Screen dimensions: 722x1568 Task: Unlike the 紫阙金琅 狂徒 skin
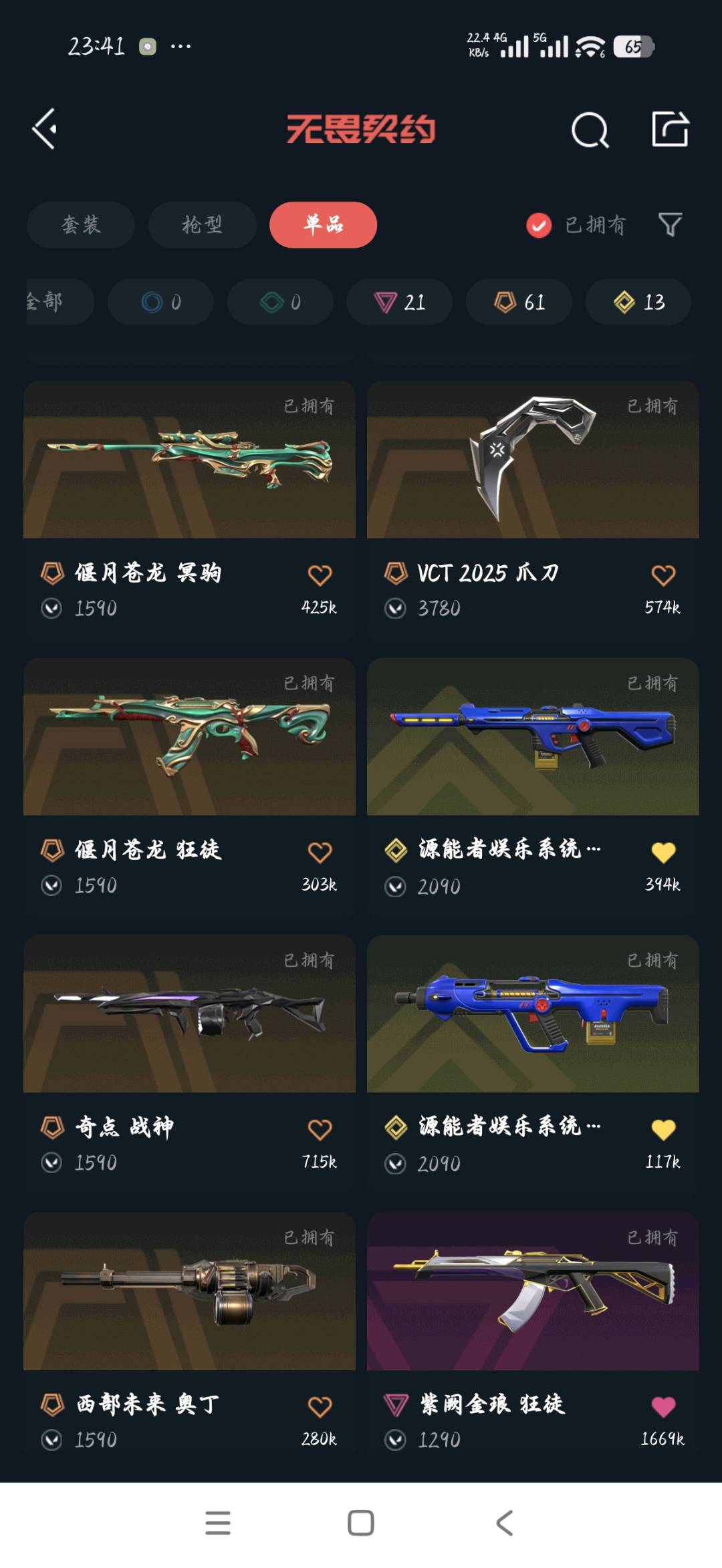(663, 1407)
